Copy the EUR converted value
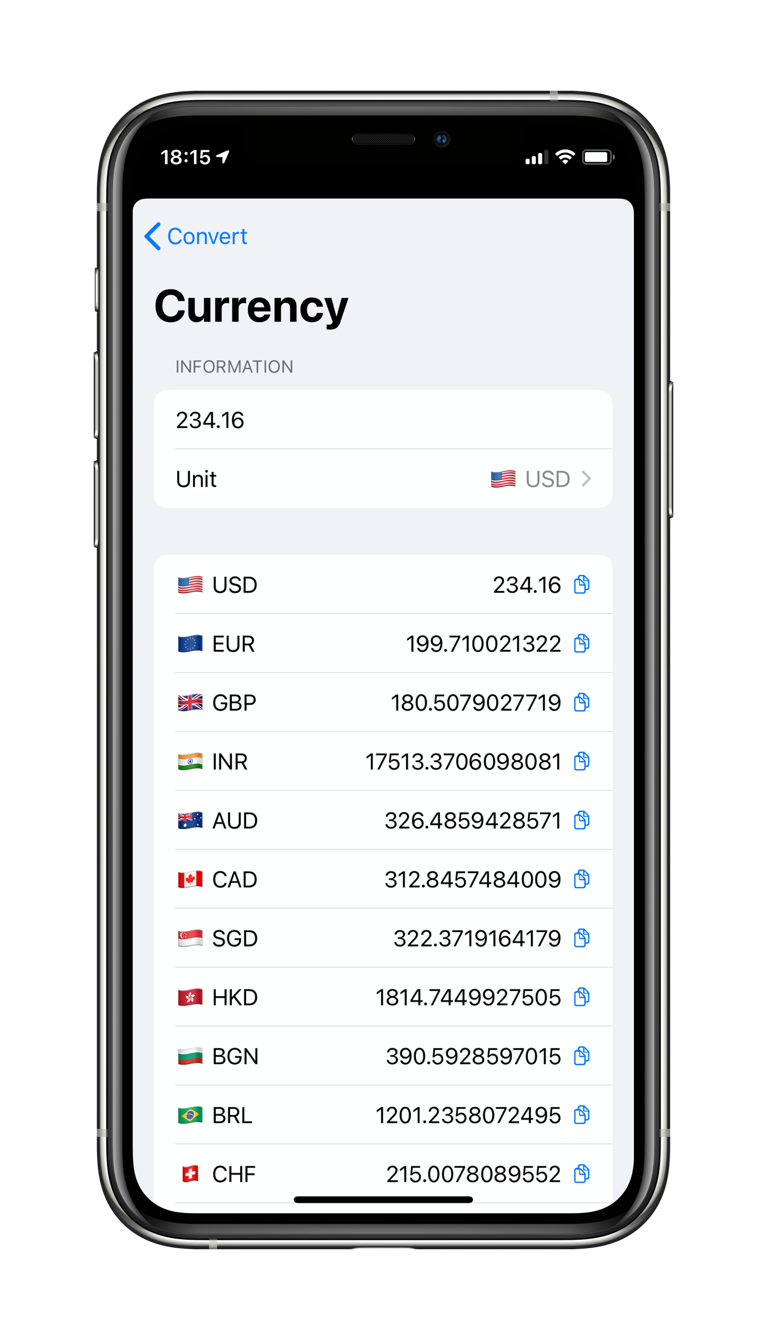This screenshot has height=1340, width=767. [581, 644]
